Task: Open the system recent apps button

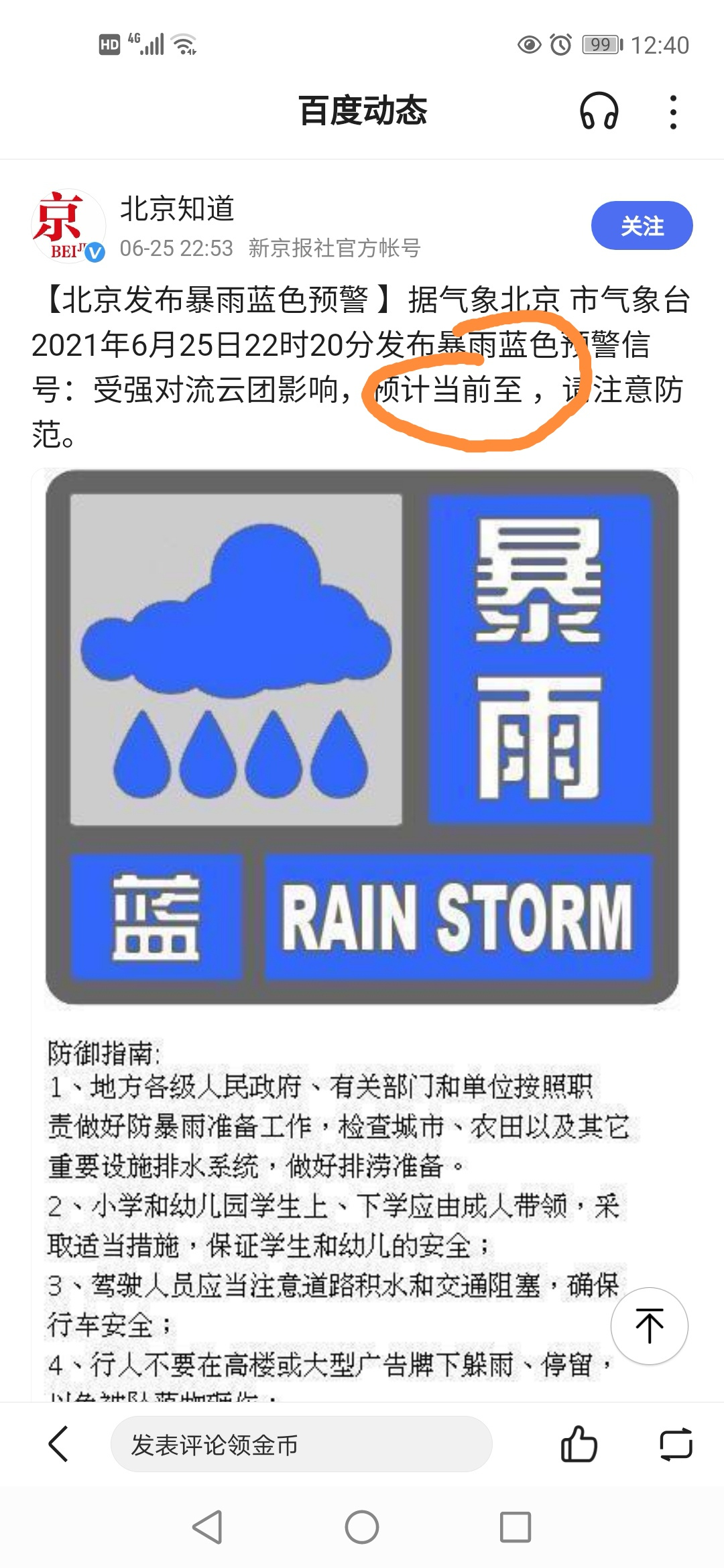Action: coord(516,1528)
